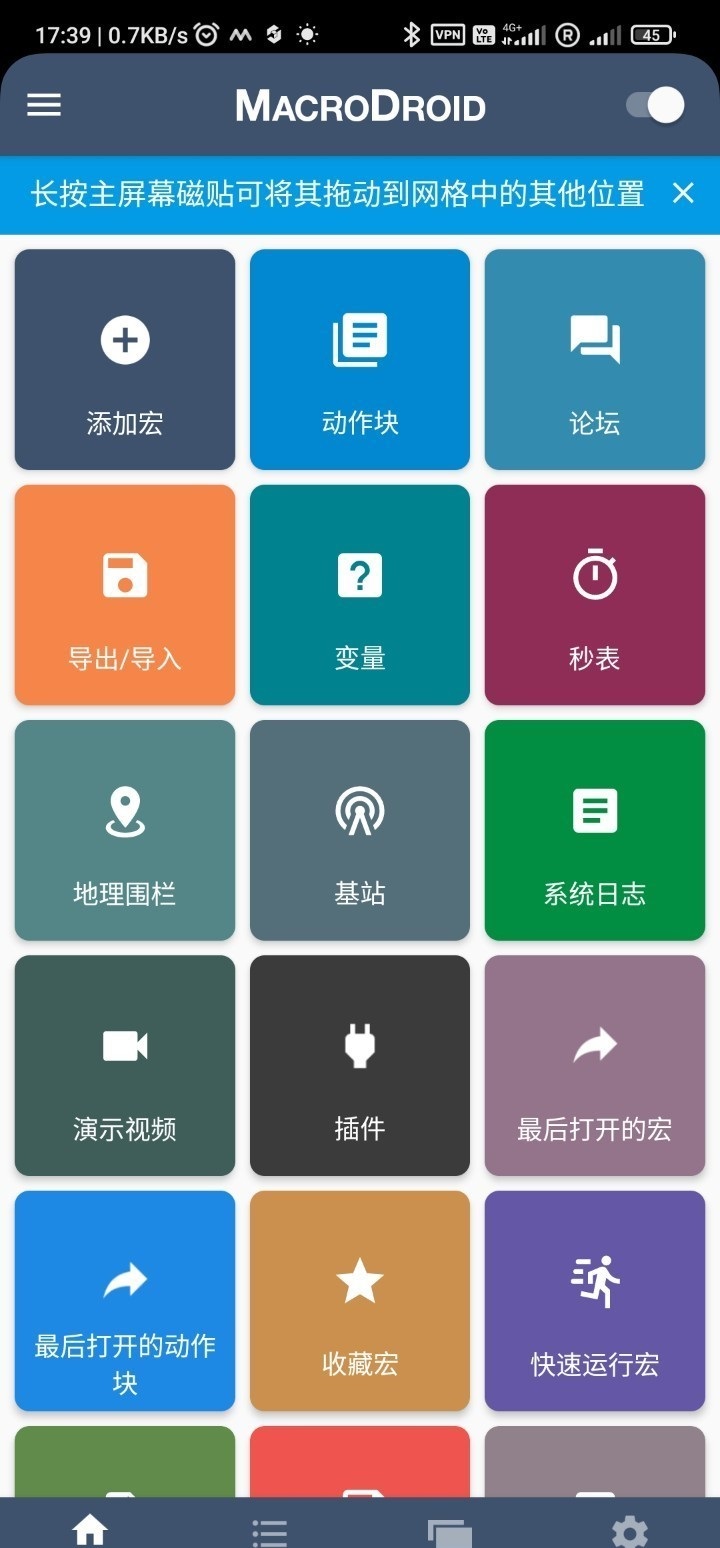The width and height of the screenshot is (720, 1548).
Task: Open the 演示视频 demo video tile
Action: [125, 1065]
